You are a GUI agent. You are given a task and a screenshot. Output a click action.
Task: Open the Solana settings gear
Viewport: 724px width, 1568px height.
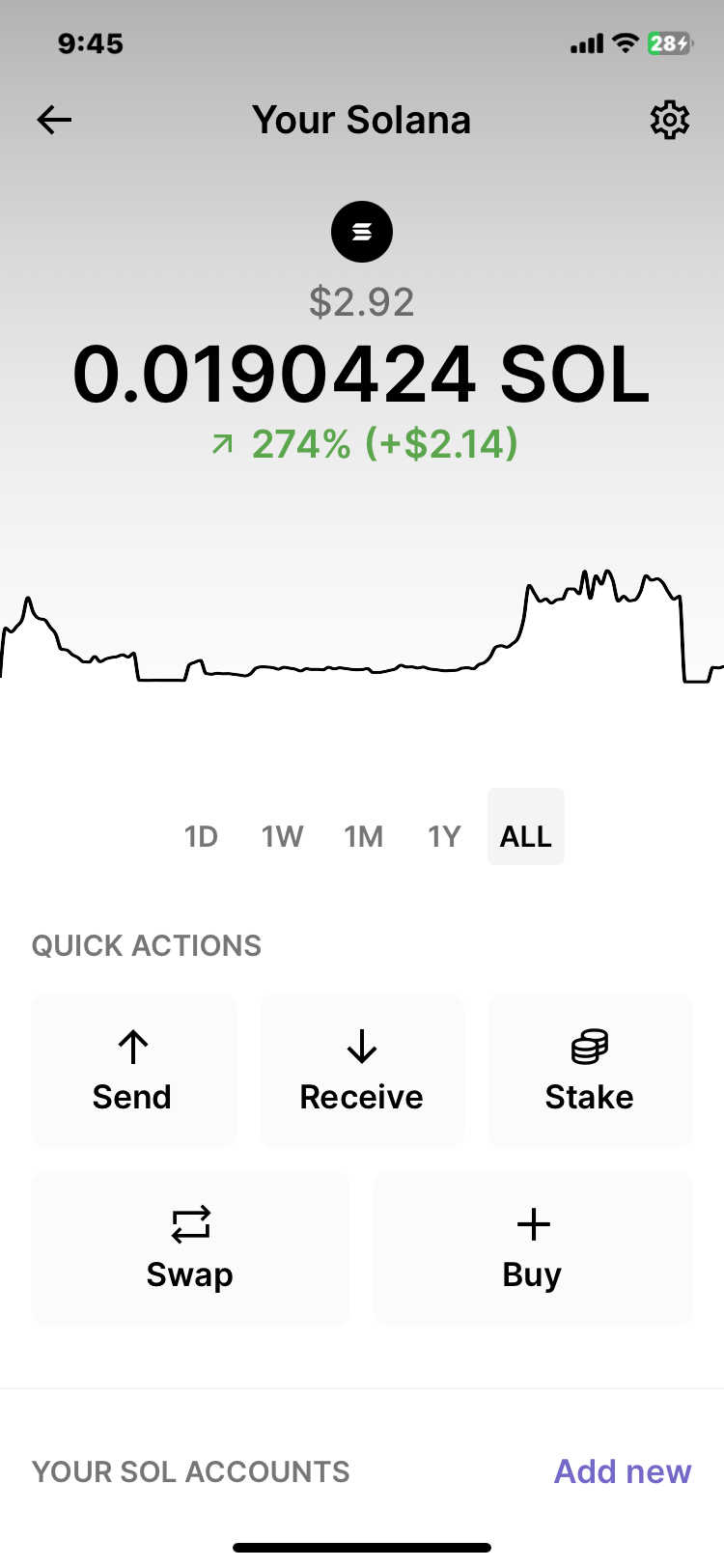point(669,121)
